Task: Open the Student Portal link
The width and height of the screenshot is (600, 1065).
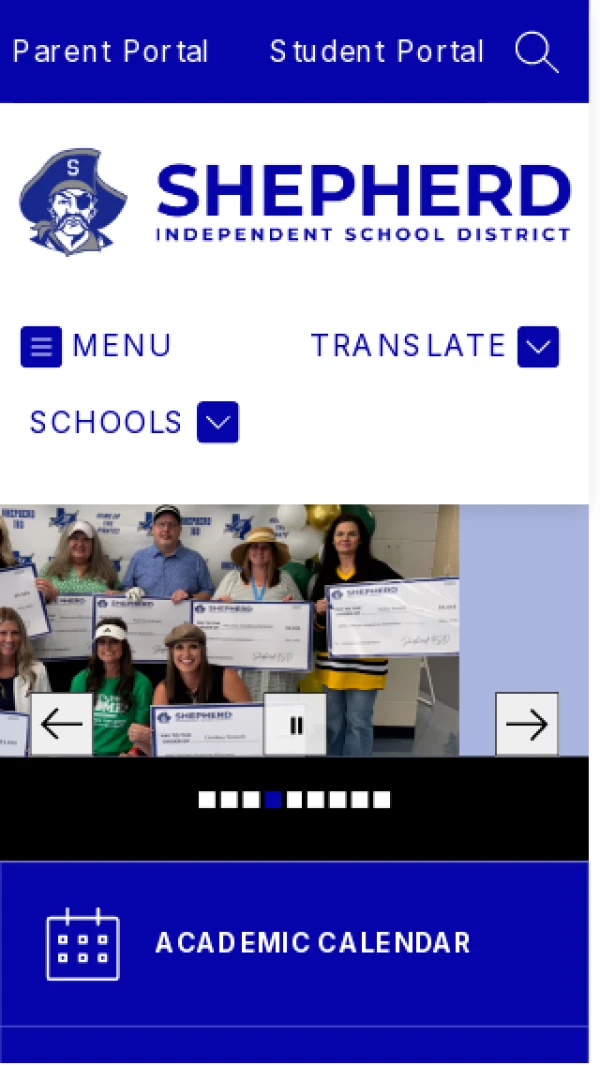Action: click(376, 52)
